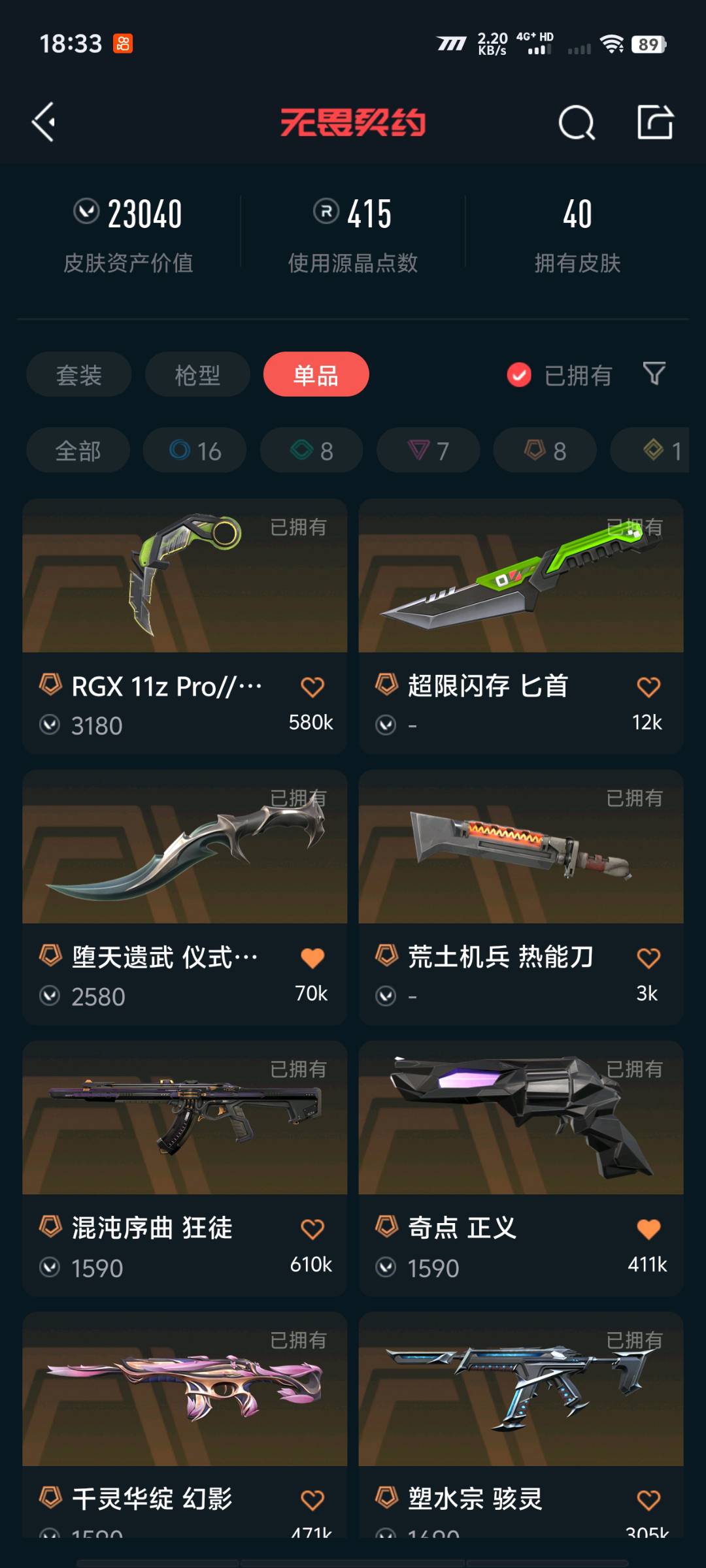Toggle the 已拥有 checkbox filter

(519, 375)
